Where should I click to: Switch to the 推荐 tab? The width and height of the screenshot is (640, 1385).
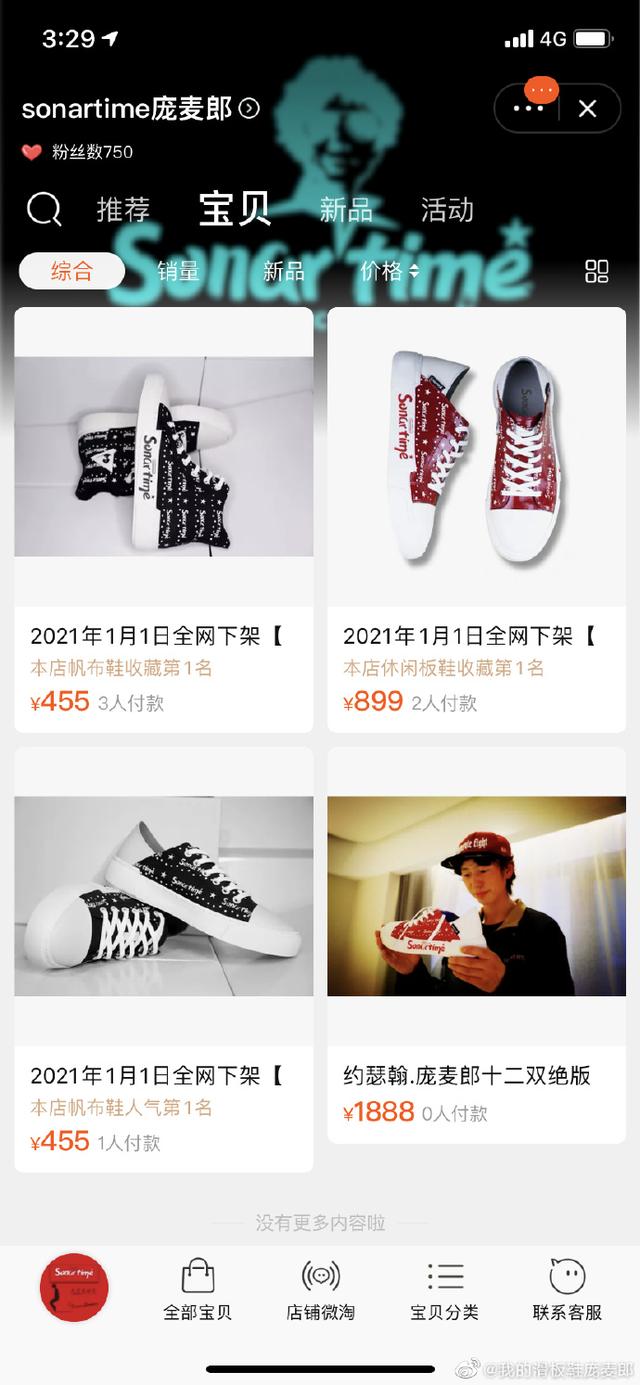tap(123, 210)
